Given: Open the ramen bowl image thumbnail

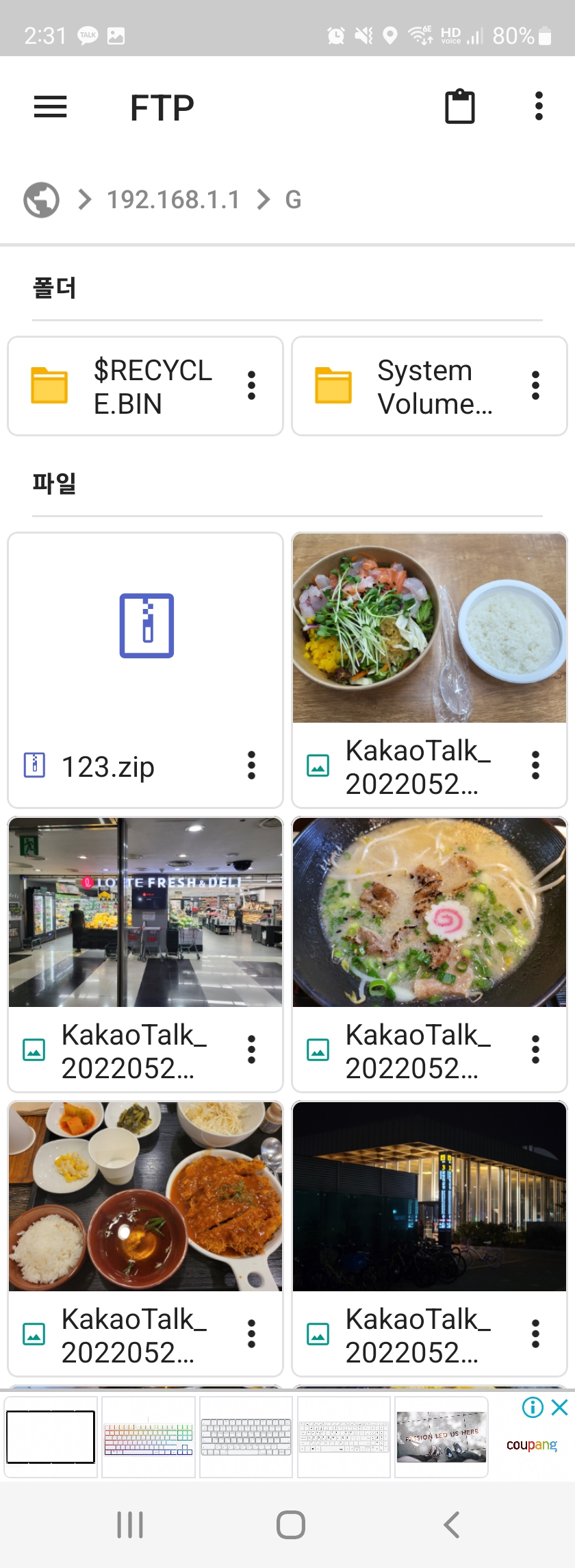Looking at the screenshot, I should [430, 911].
